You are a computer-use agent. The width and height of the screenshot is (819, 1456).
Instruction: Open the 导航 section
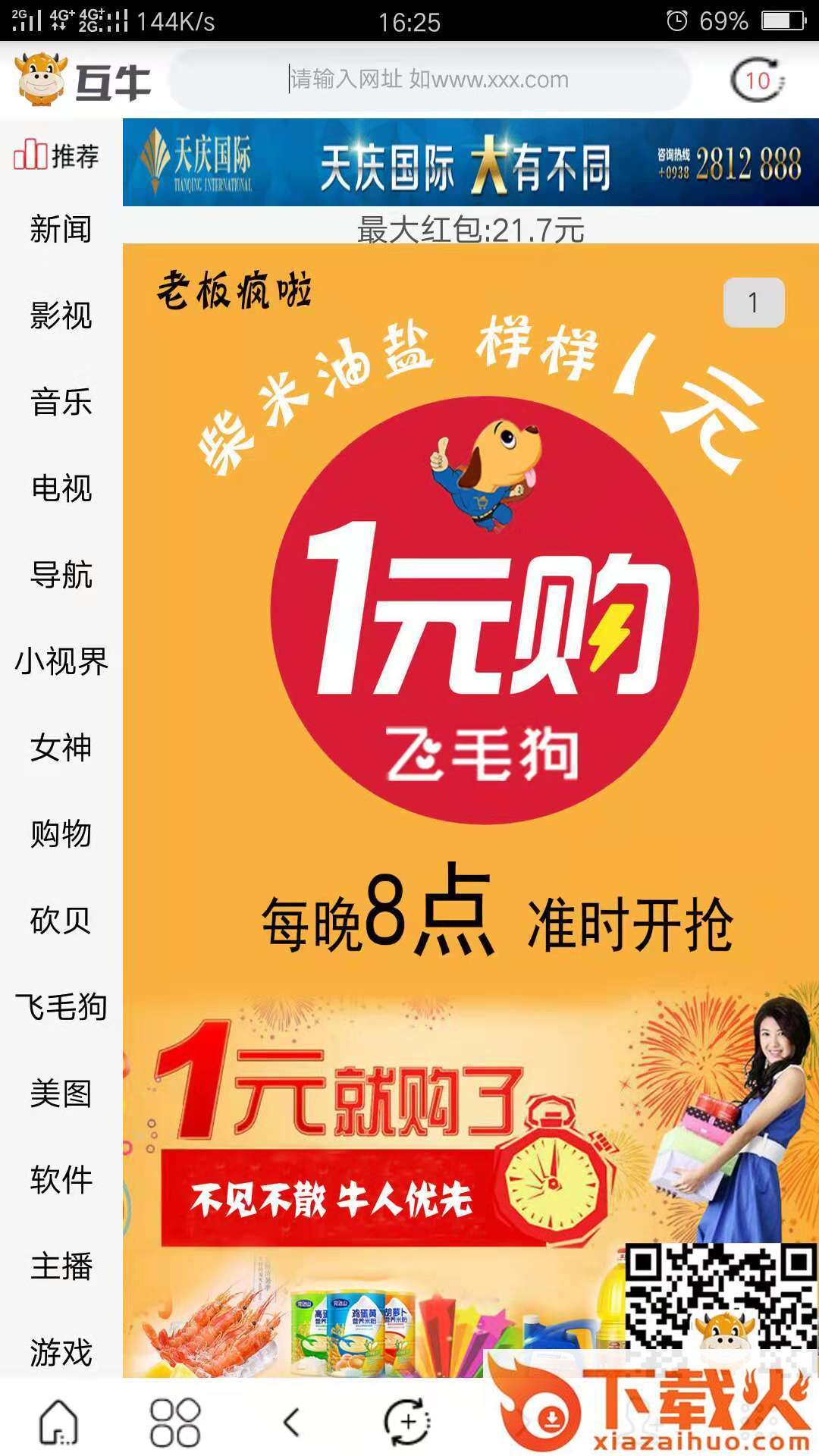(61, 575)
